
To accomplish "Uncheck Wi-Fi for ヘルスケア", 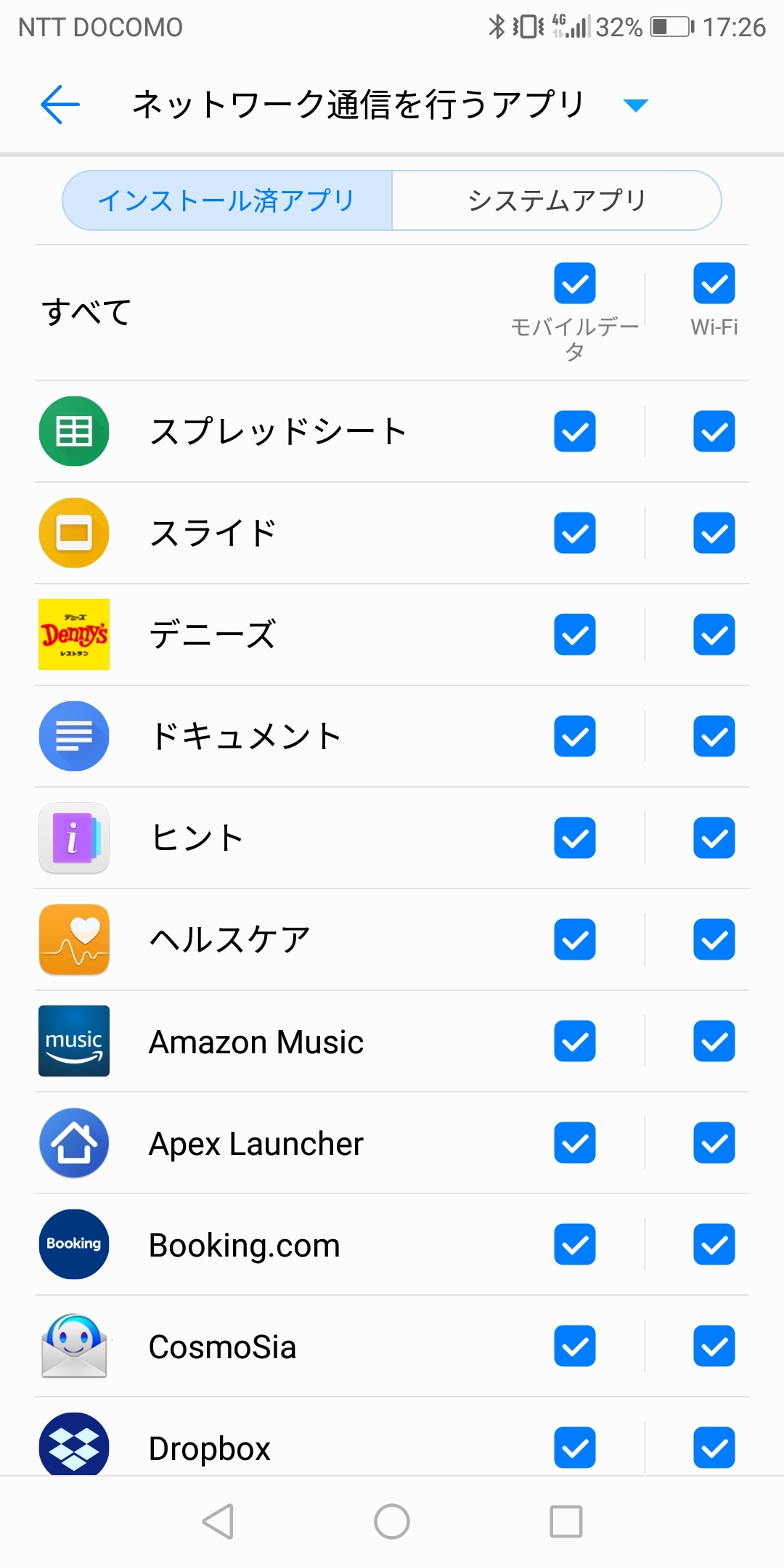I will pos(714,939).
